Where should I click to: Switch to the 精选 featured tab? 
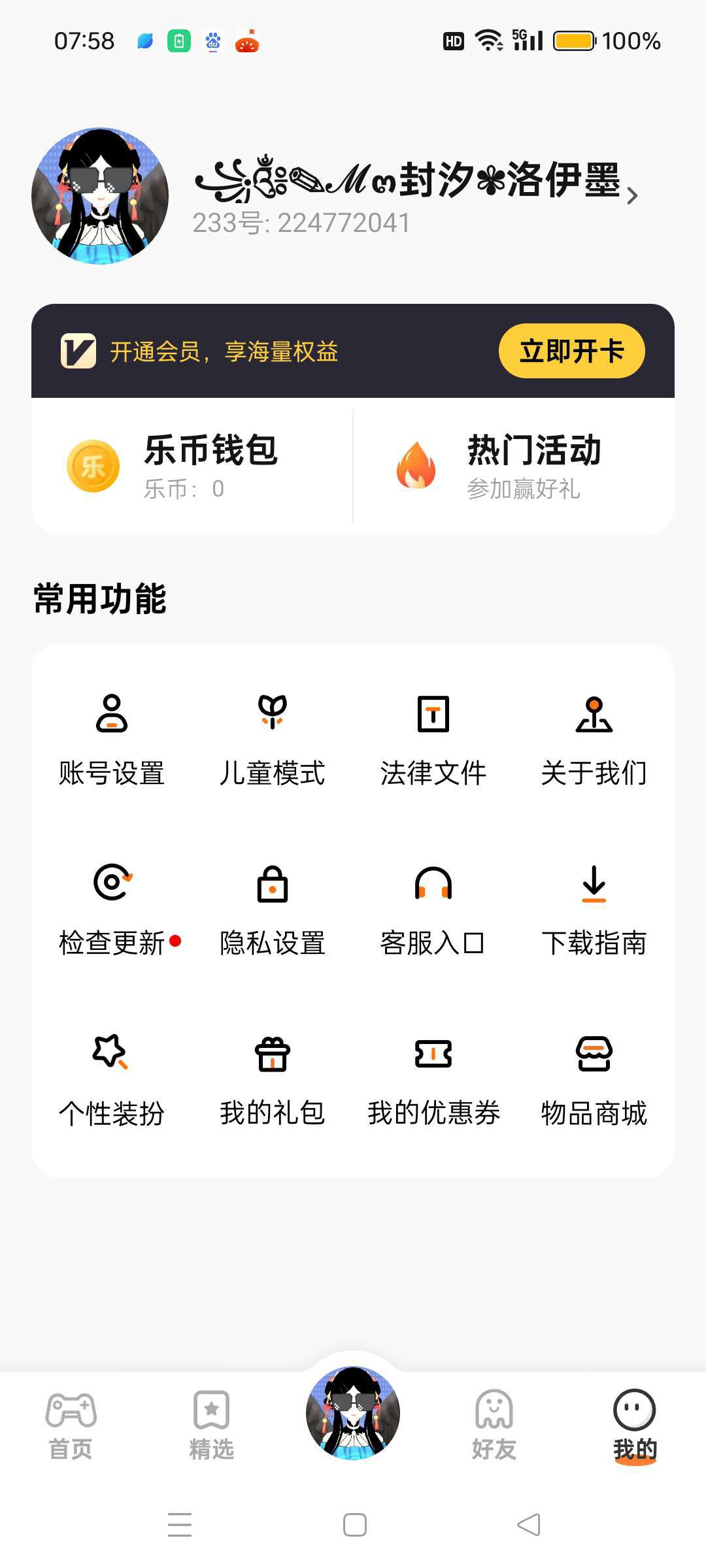tap(211, 1426)
